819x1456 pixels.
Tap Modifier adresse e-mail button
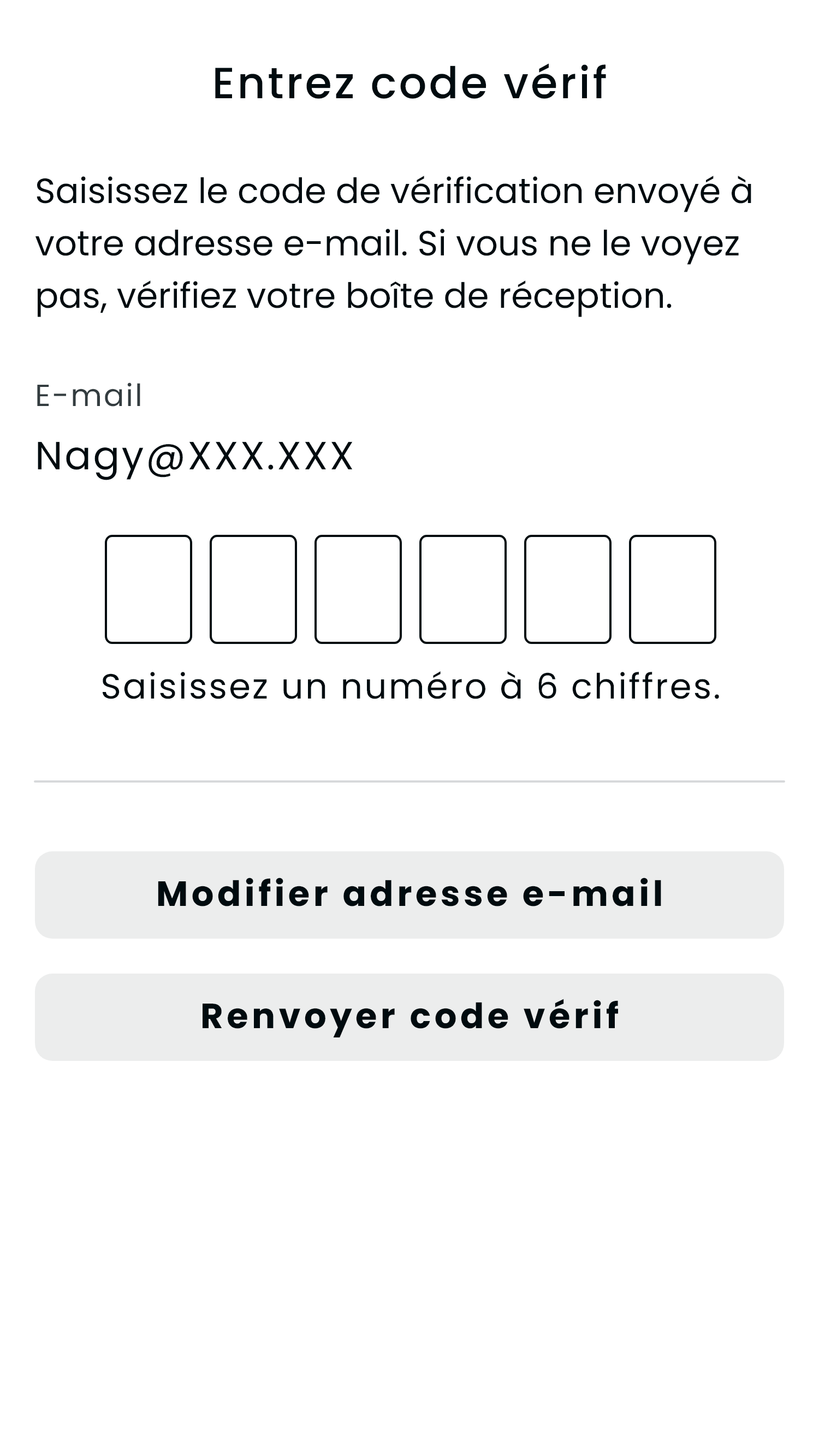coord(410,895)
